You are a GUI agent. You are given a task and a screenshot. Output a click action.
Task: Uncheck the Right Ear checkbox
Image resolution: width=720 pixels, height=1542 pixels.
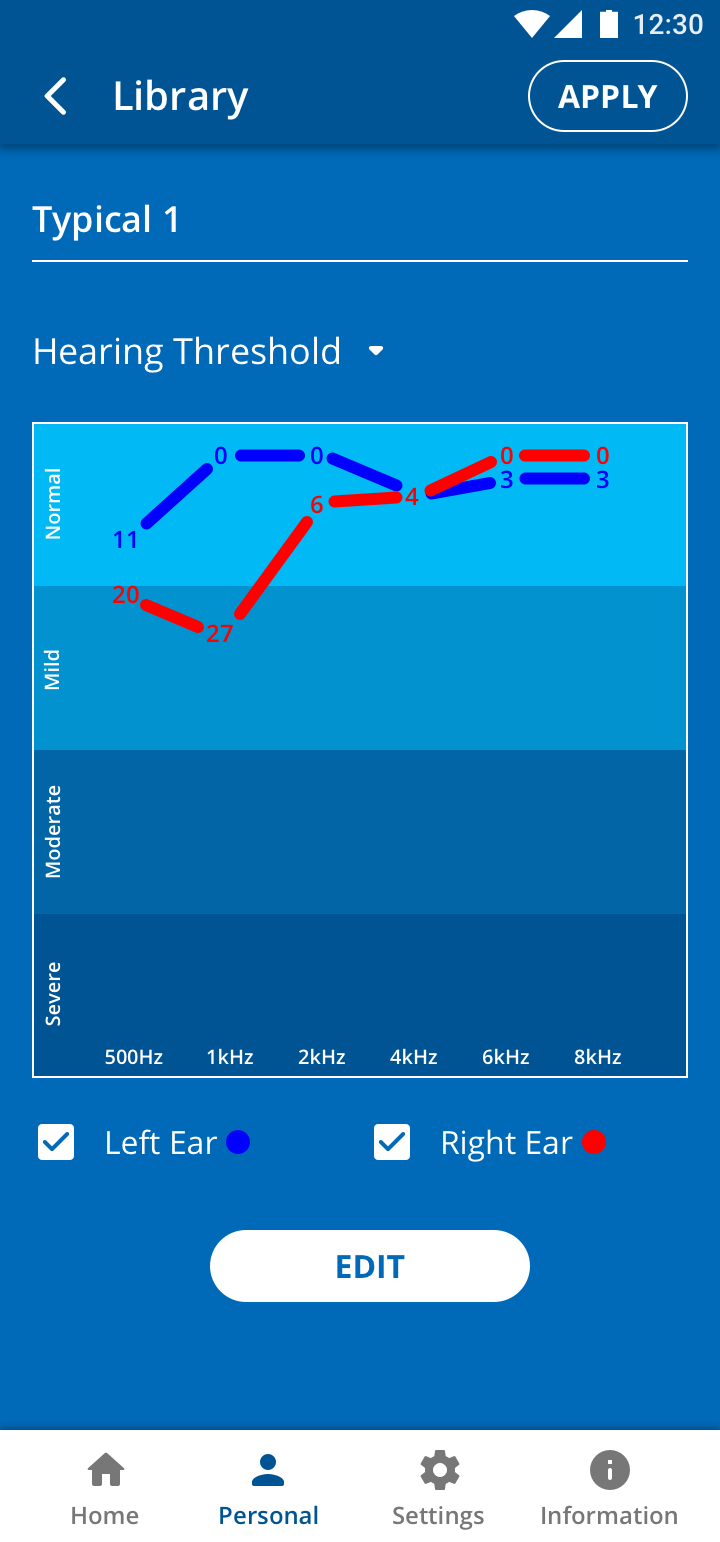[392, 1142]
